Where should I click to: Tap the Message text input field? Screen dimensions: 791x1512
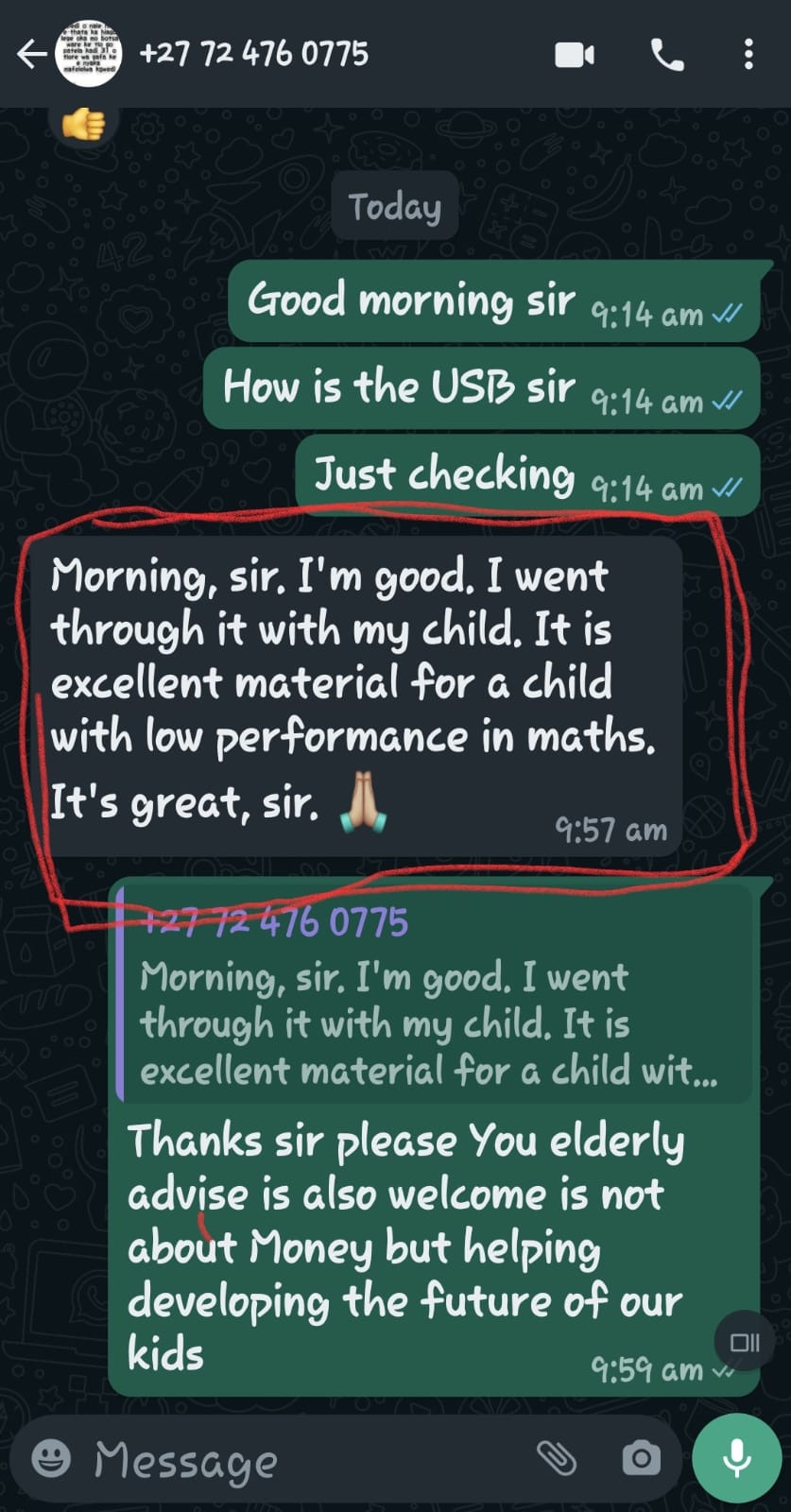coord(284,1459)
